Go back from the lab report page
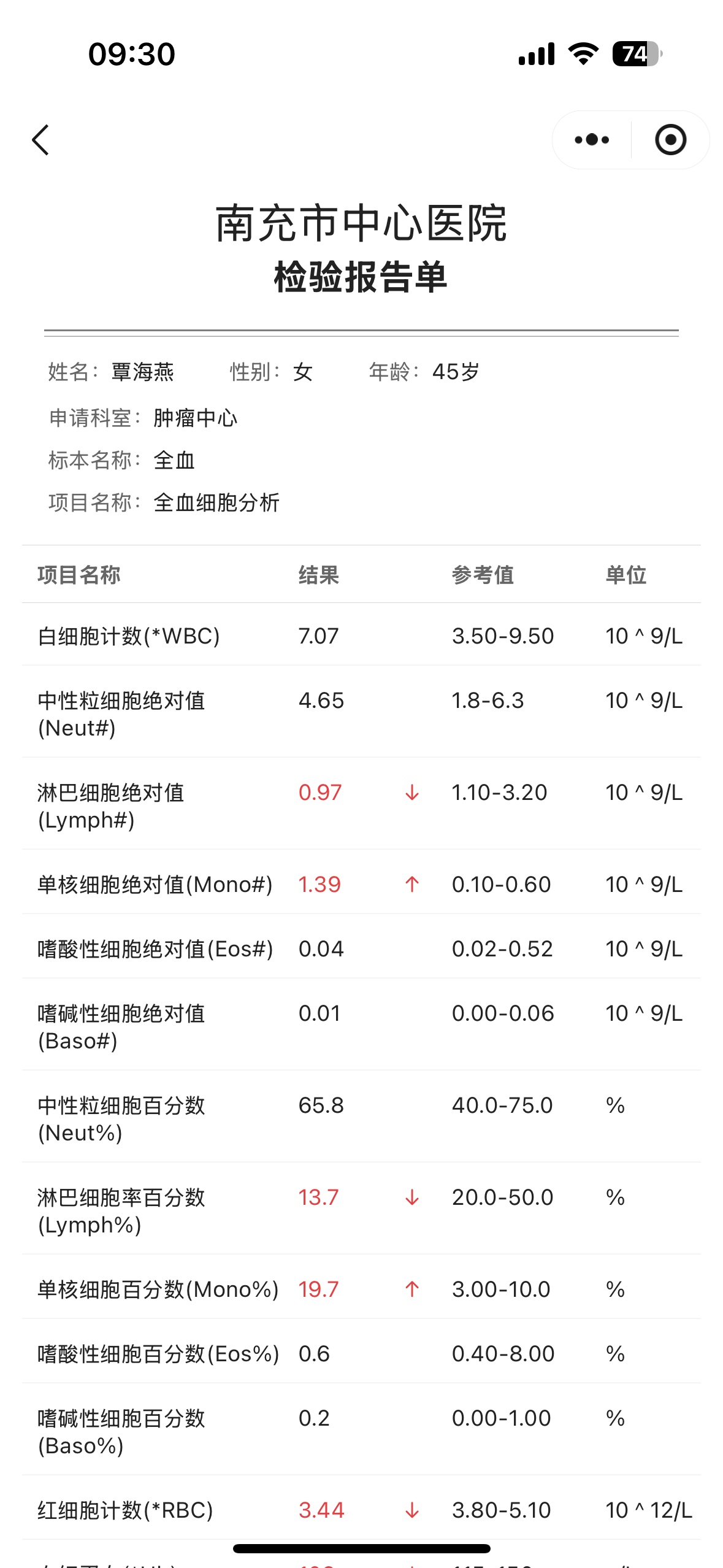 pos(40,140)
